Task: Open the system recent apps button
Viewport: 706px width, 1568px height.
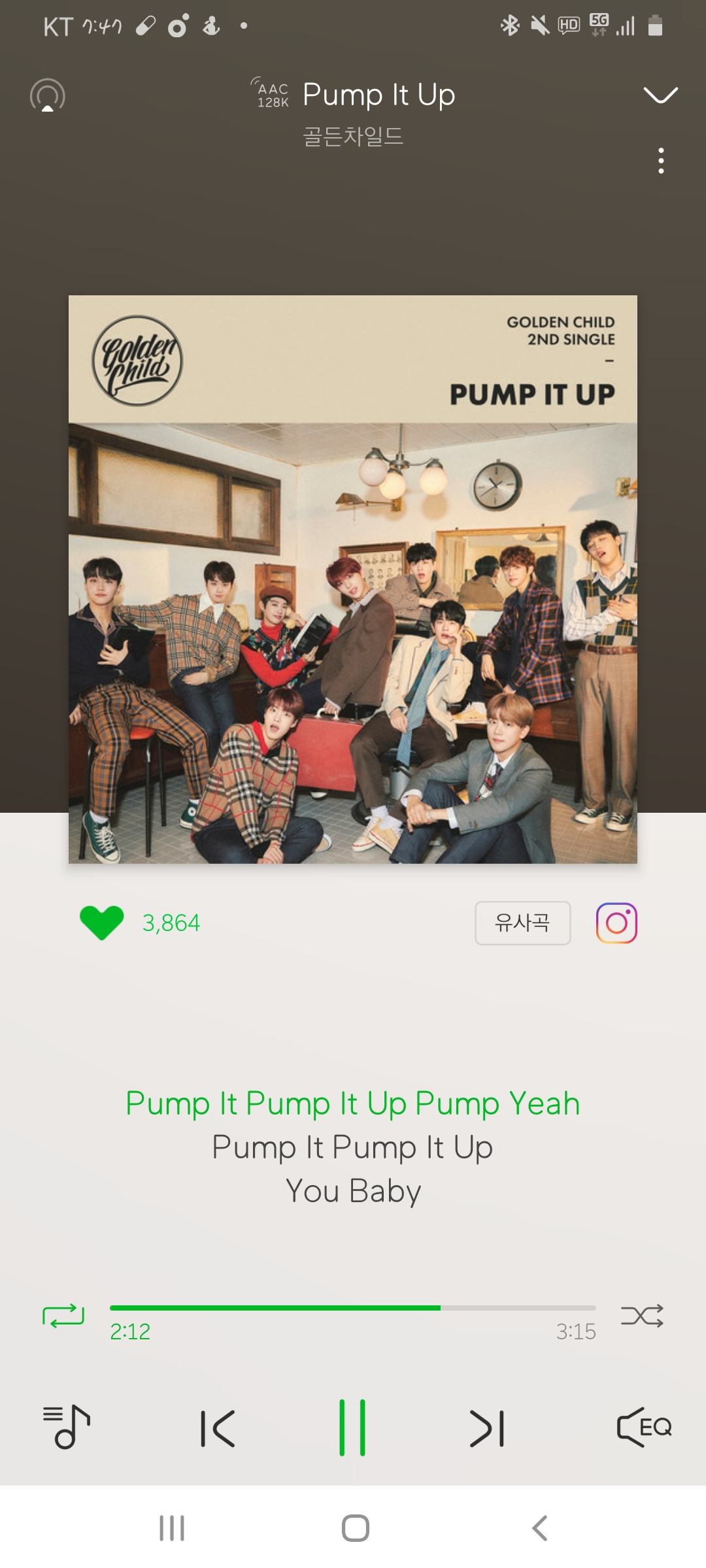Action: [172, 1528]
